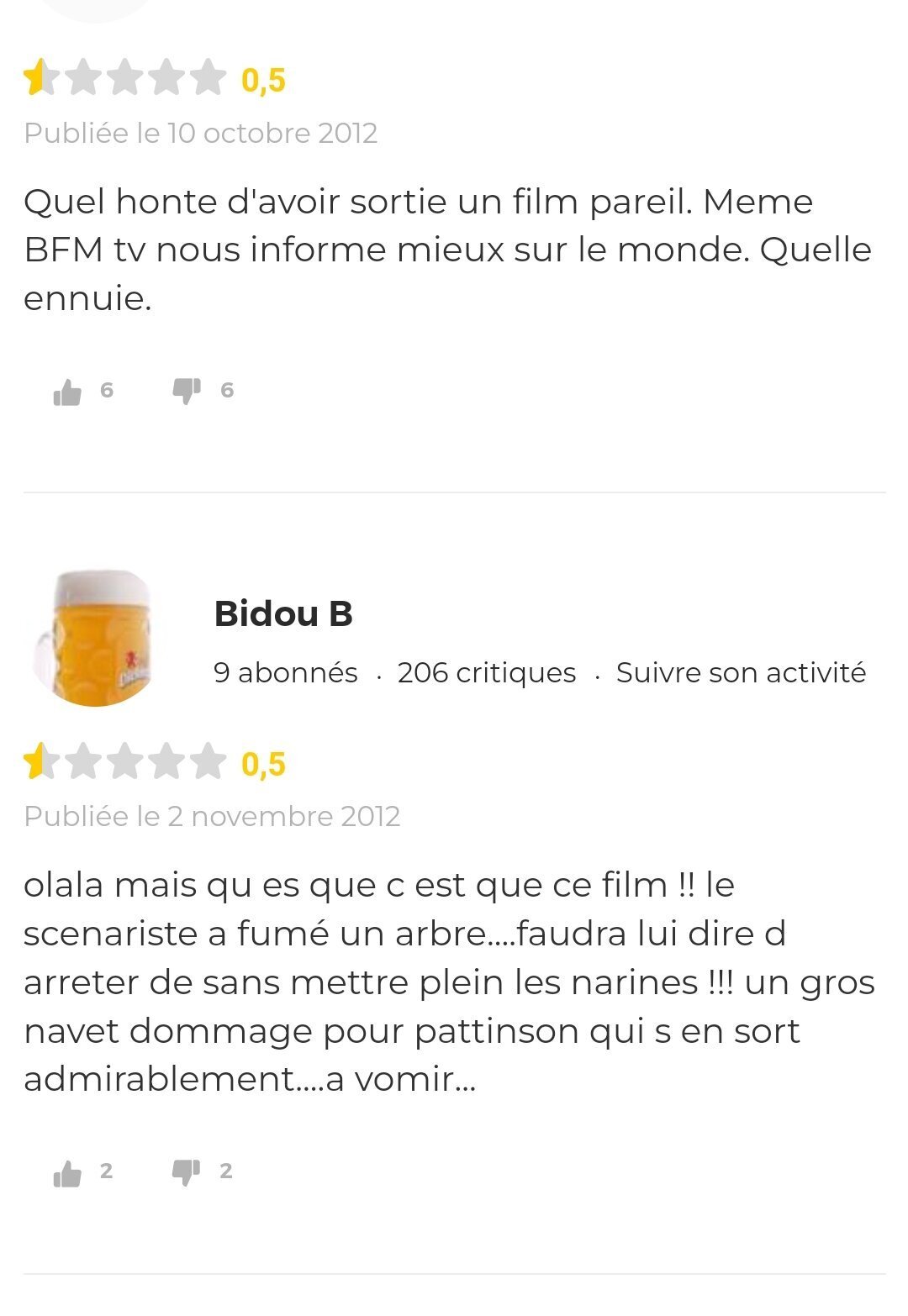908x1316 pixels.
Task: Give a thumbs up to Bidou B's review
Action: click(68, 1173)
